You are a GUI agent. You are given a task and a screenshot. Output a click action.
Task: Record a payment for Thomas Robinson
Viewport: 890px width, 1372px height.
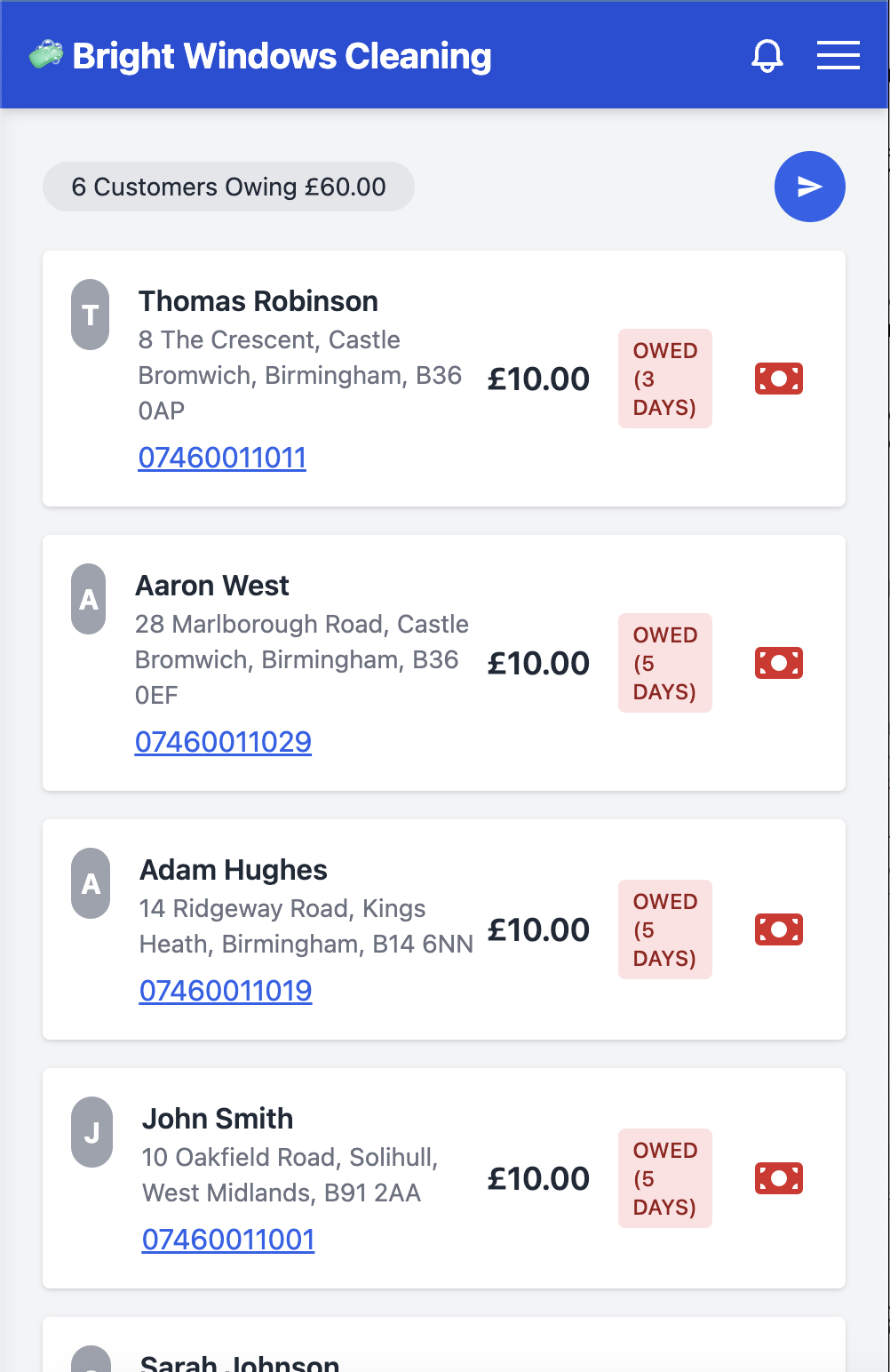778,378
